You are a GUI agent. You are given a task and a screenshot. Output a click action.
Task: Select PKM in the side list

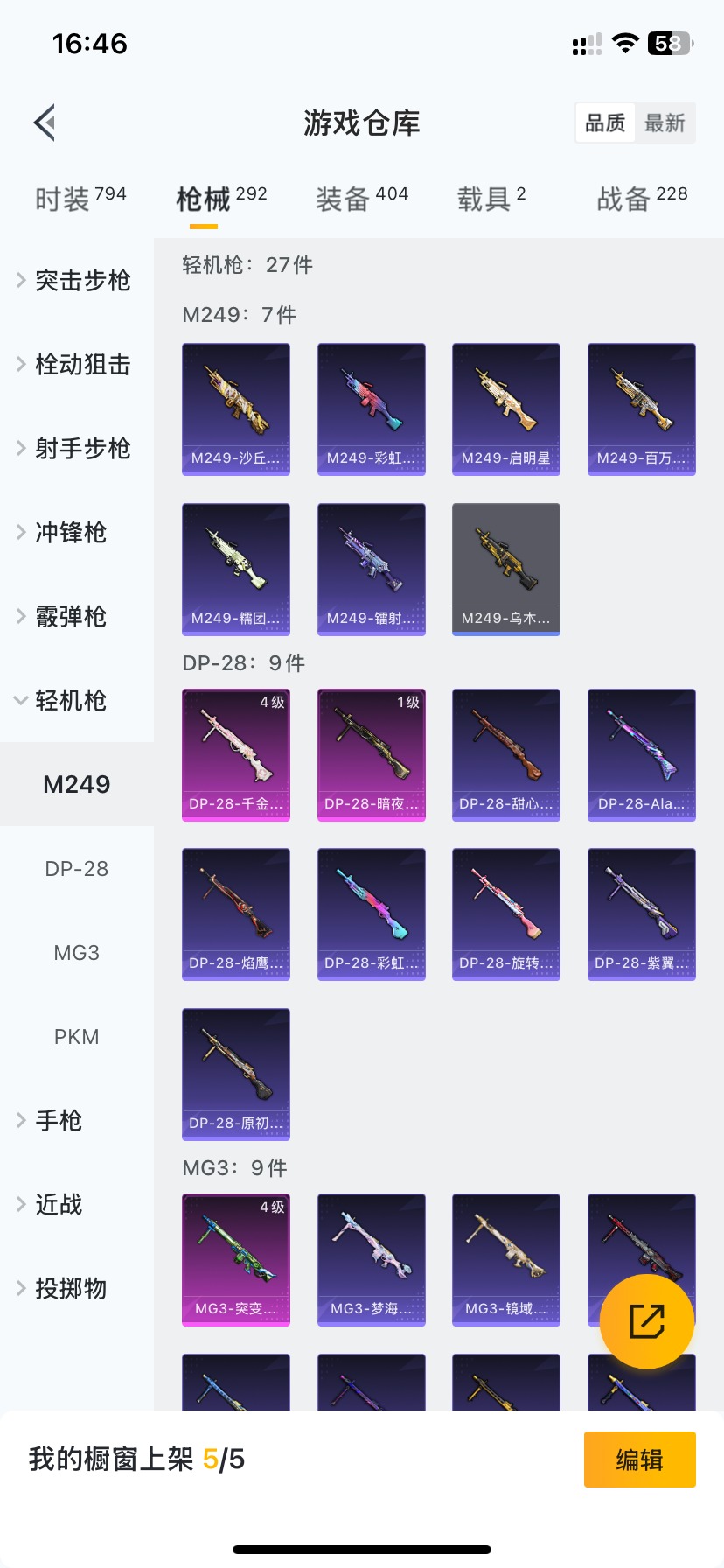(x=77, y=1036)
